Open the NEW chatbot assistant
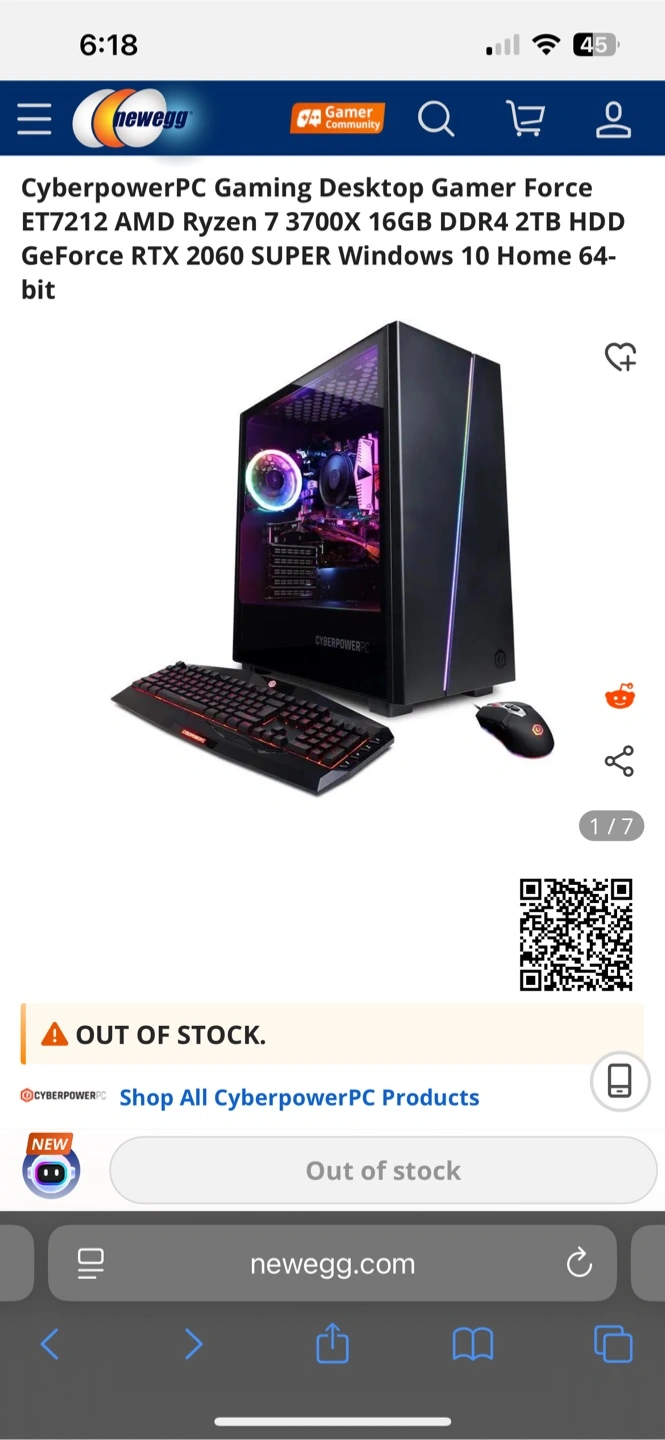Image resolution: width=665 pixels, height=1440 pixels. (x=51, y=1168)
